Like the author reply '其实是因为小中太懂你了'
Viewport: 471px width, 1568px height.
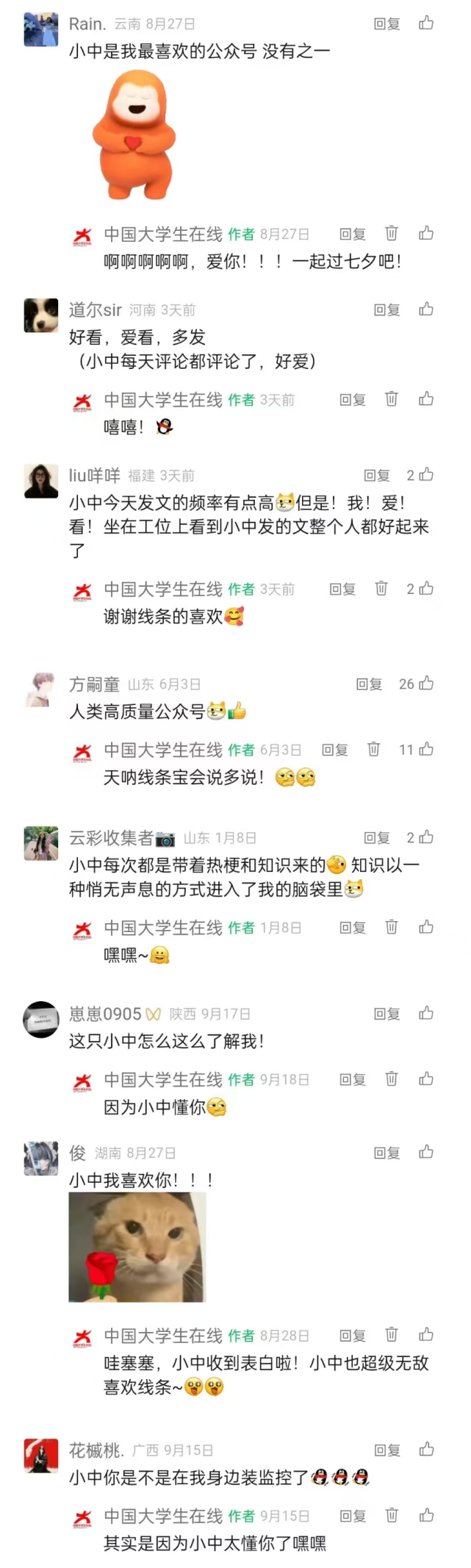(x=426, y=1516)
